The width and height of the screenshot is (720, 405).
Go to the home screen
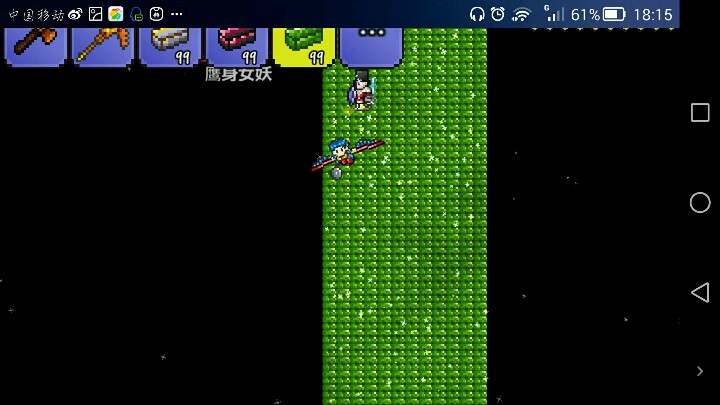[700, 202]
